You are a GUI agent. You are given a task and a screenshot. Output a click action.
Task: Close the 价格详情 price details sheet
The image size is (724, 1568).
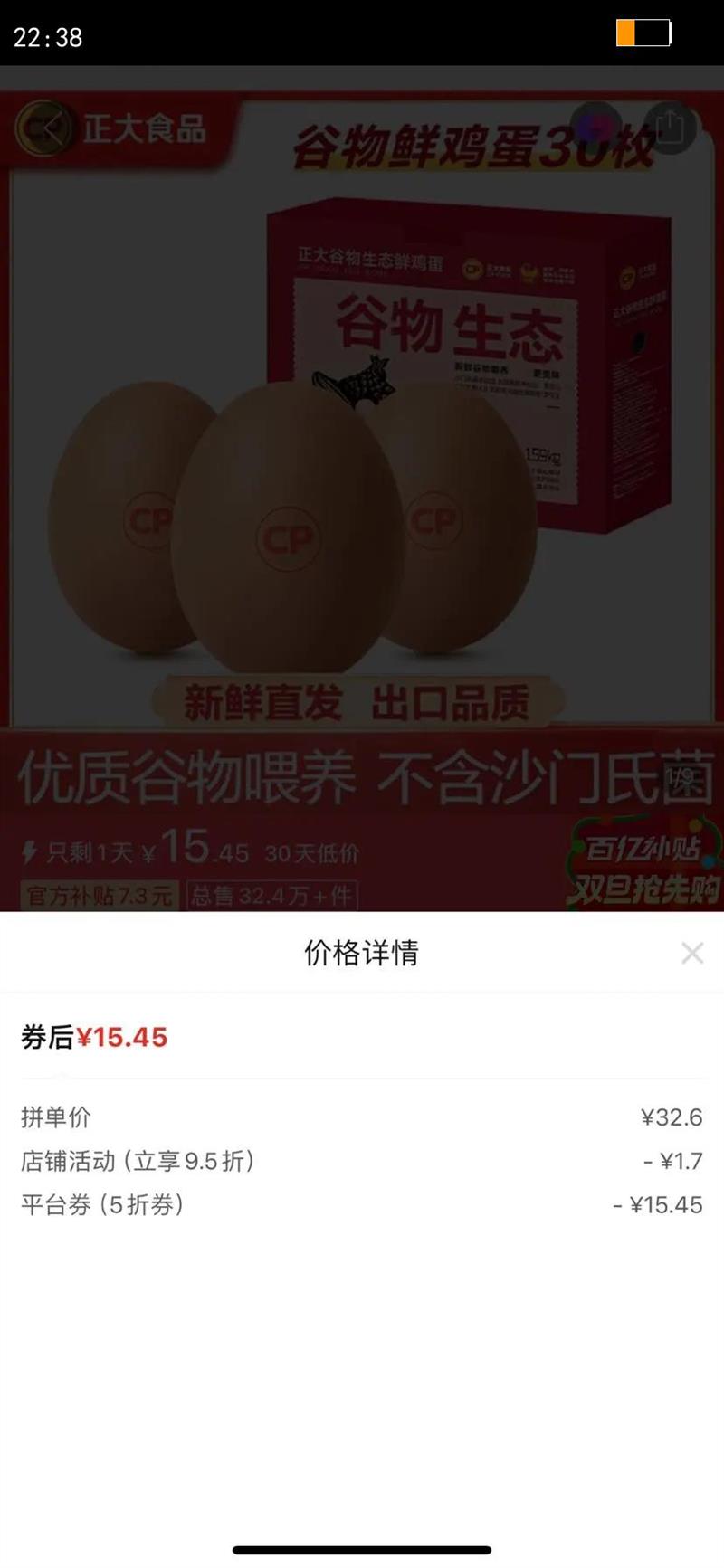692,953
